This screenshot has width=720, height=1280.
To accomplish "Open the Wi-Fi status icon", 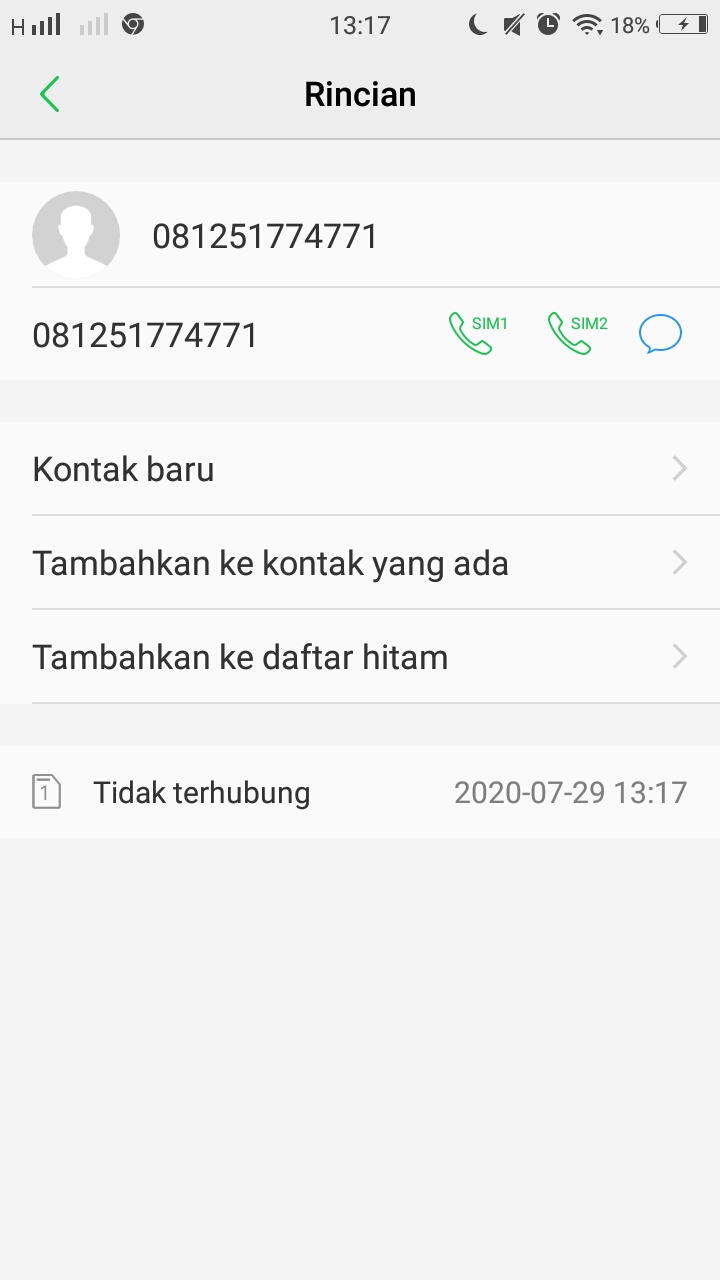I will click(587, 25).
